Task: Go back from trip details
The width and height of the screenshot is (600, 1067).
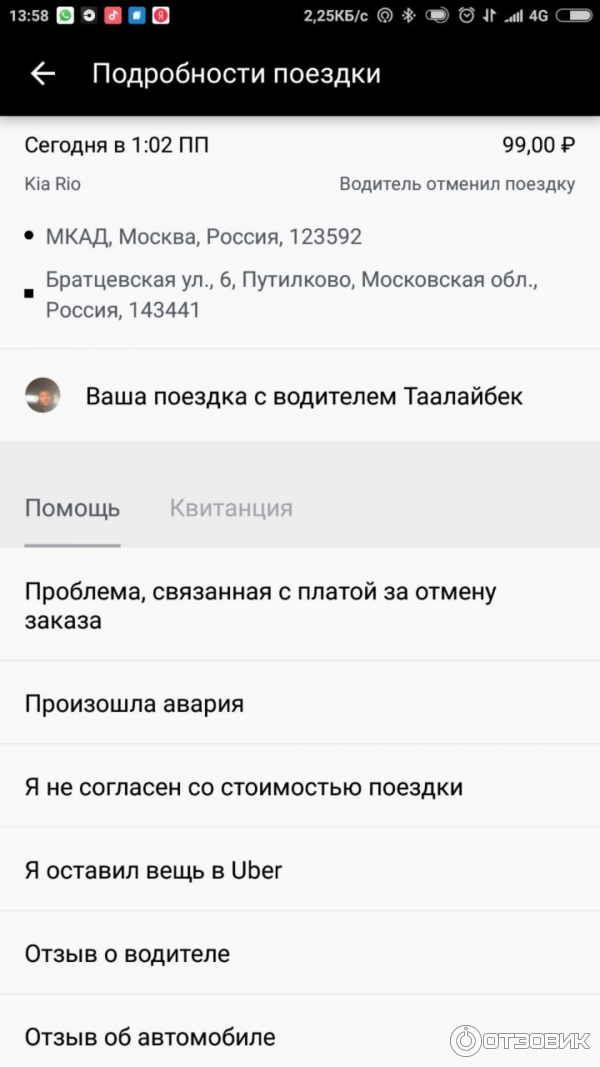Action: pyautogui.click(x=43, y=74)
